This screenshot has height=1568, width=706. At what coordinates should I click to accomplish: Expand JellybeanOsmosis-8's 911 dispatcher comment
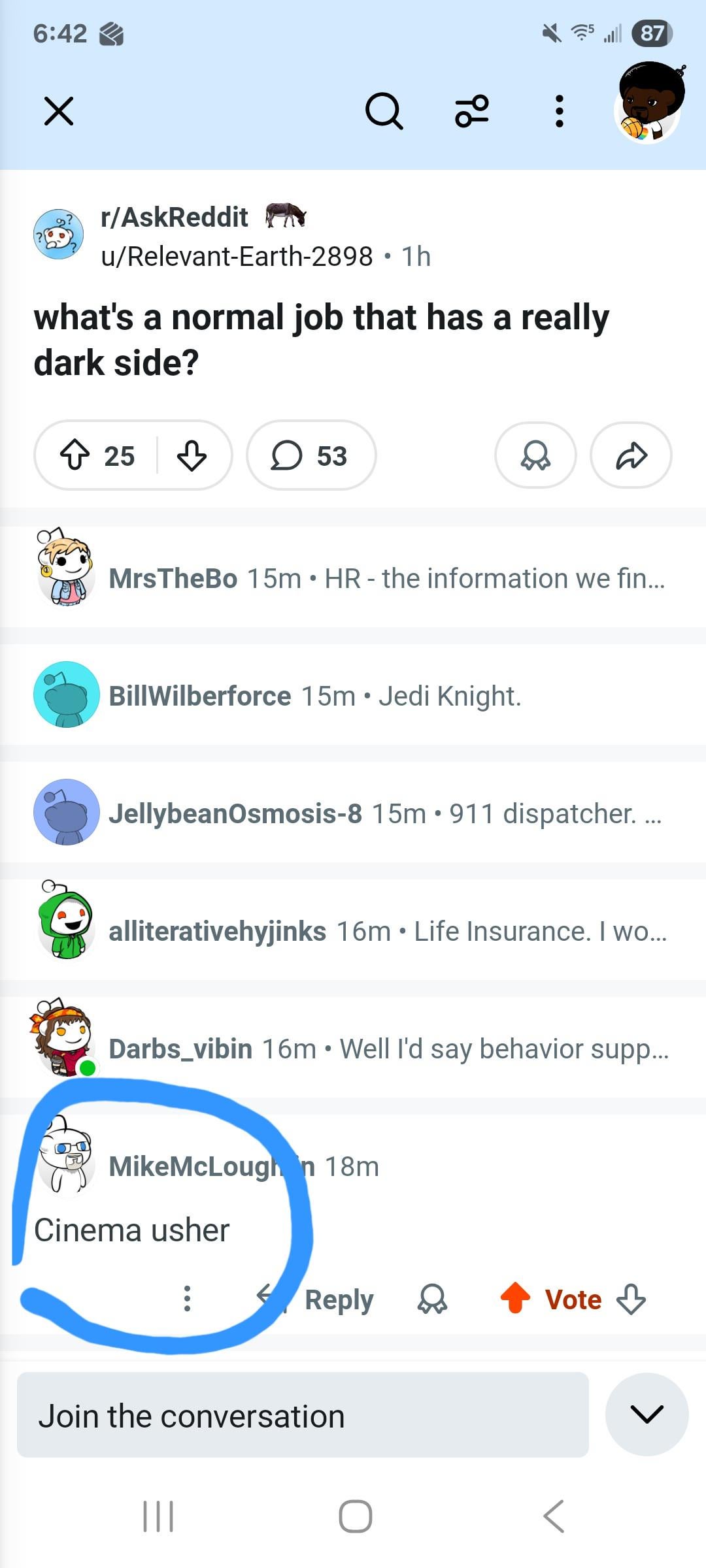click(386, 813)
